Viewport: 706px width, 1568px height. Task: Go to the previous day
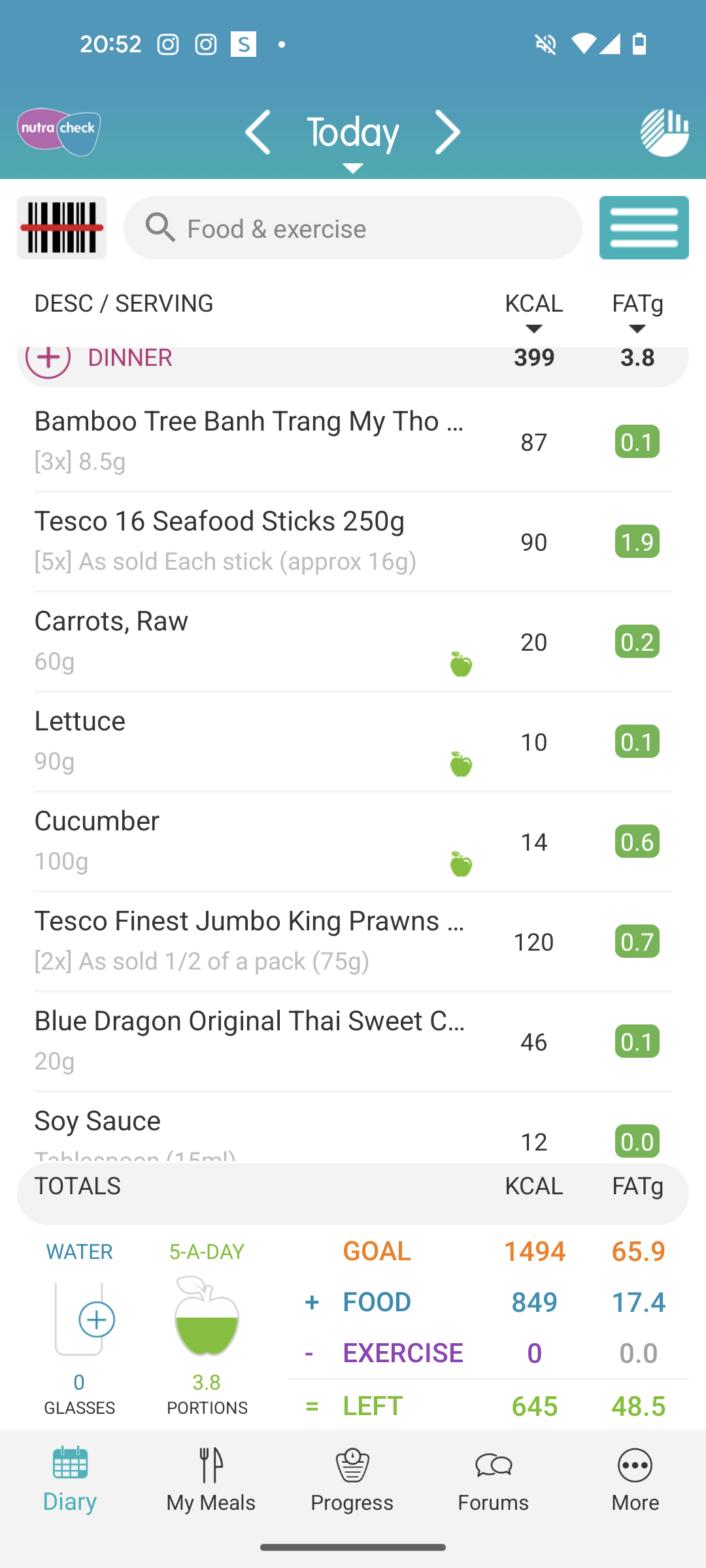click(258, 132)
